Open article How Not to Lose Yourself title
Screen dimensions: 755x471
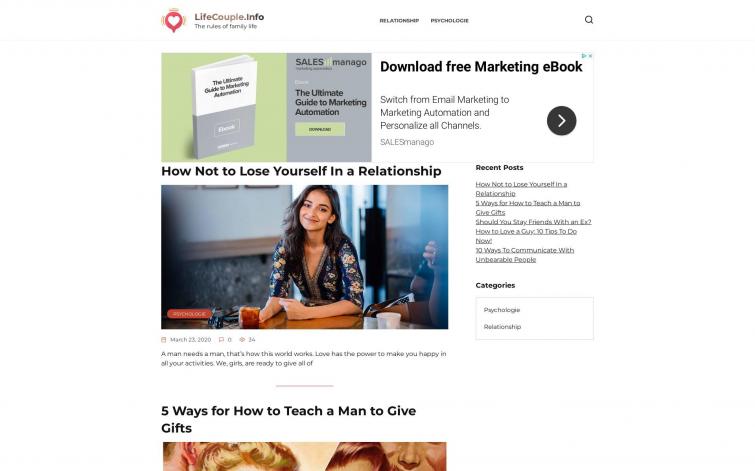(x=301, y=171)
